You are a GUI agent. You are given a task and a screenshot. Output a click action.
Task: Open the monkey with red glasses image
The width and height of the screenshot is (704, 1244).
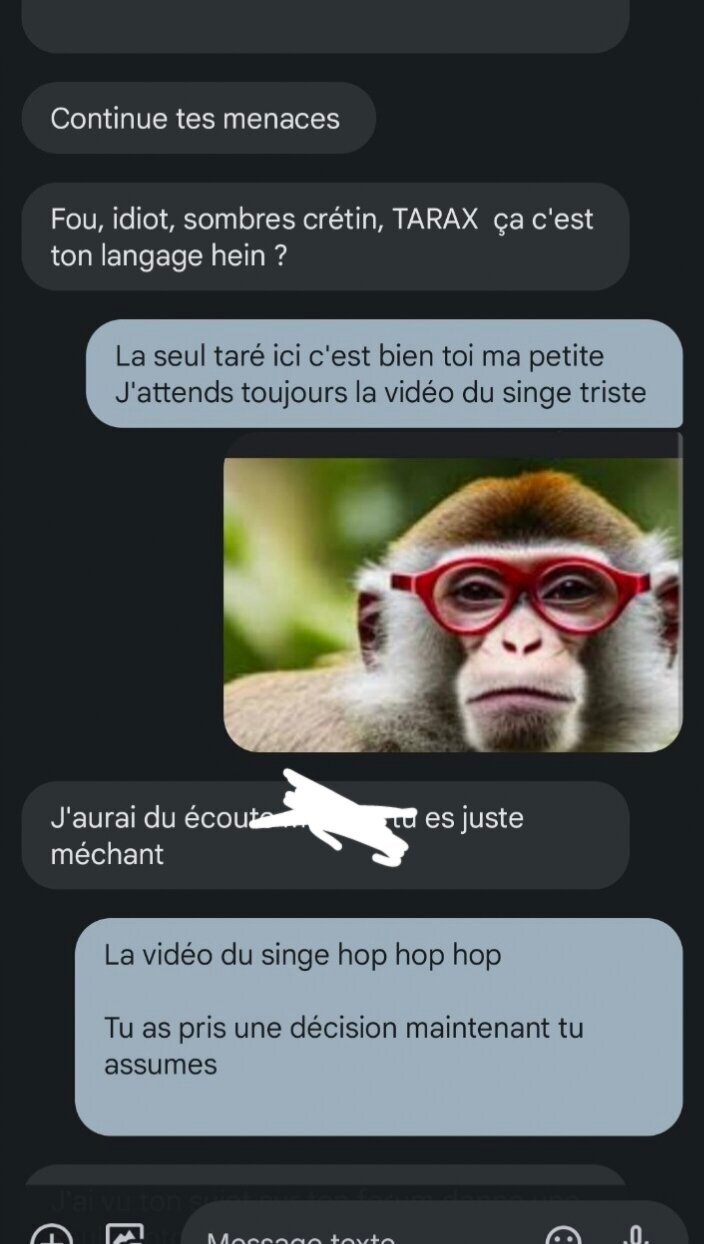(x=452, y=592)
